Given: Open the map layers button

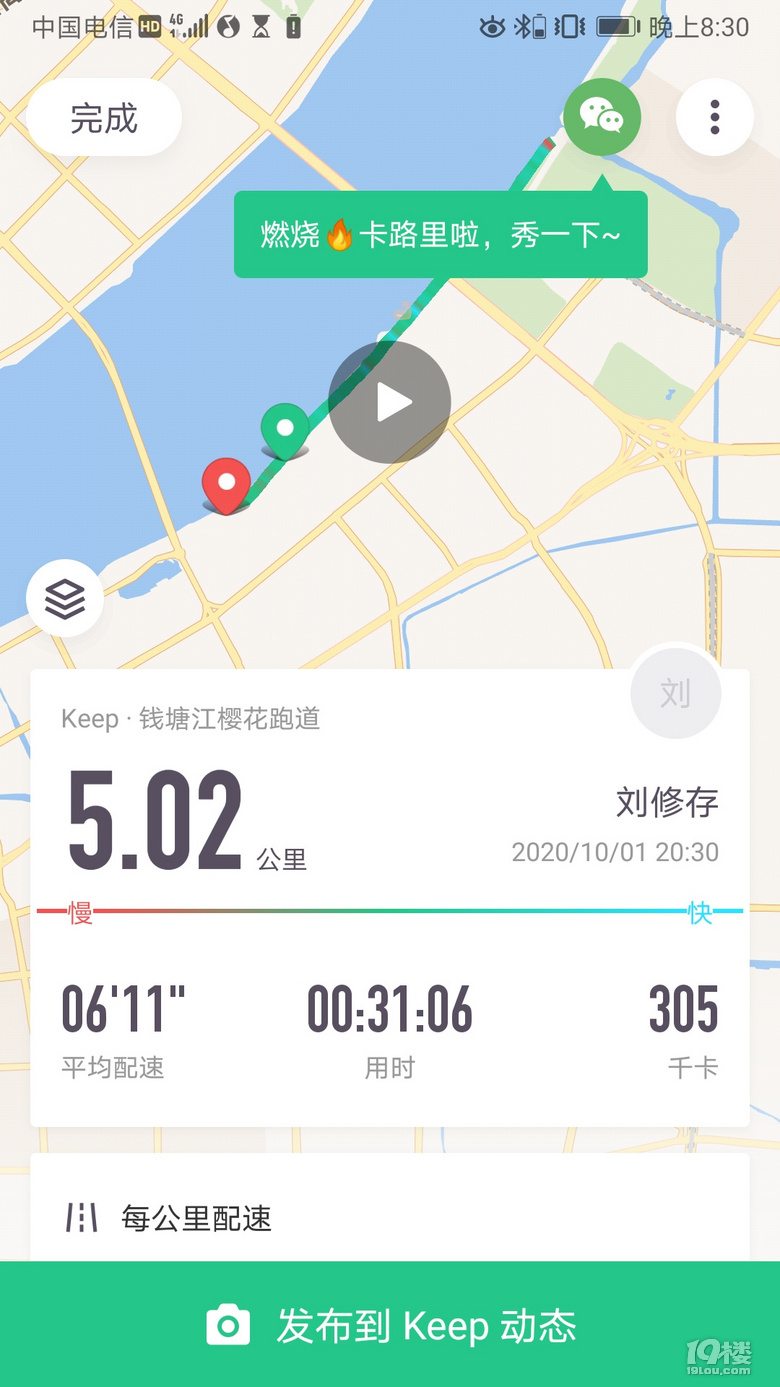Looking at the screenshot, I should click(x=65, y=598).
